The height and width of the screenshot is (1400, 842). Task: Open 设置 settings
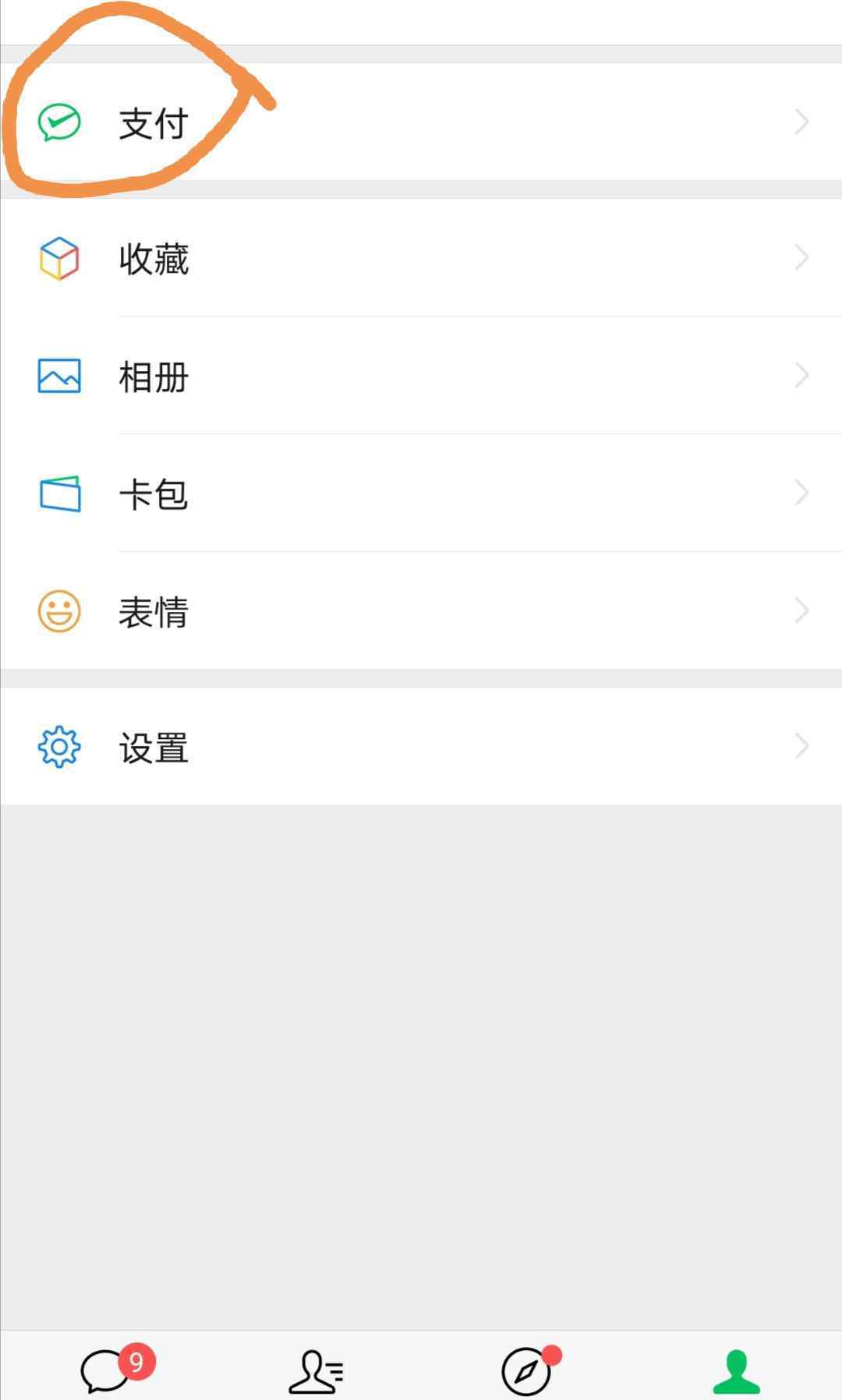421,747
